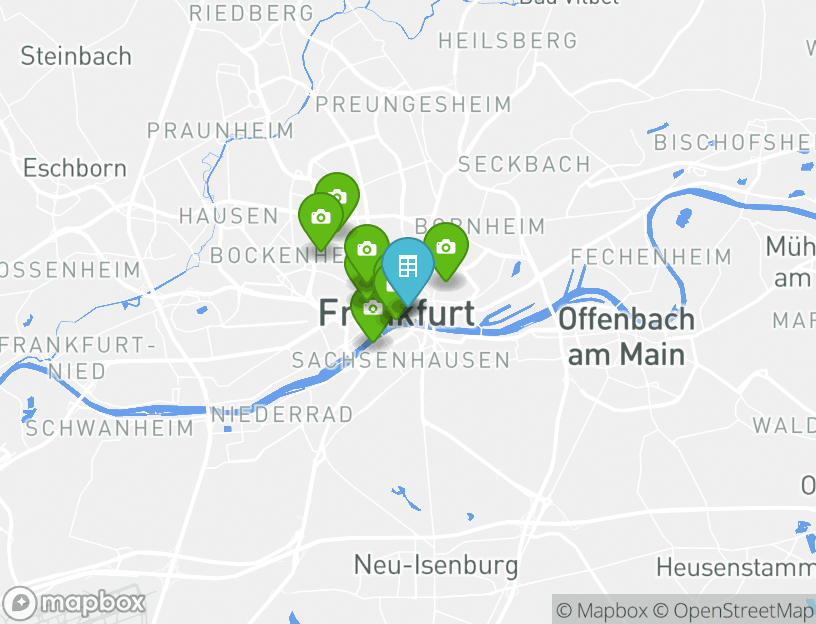Open the © Mapbox attribution link
The image size is (816, 624).
point(602,610)
